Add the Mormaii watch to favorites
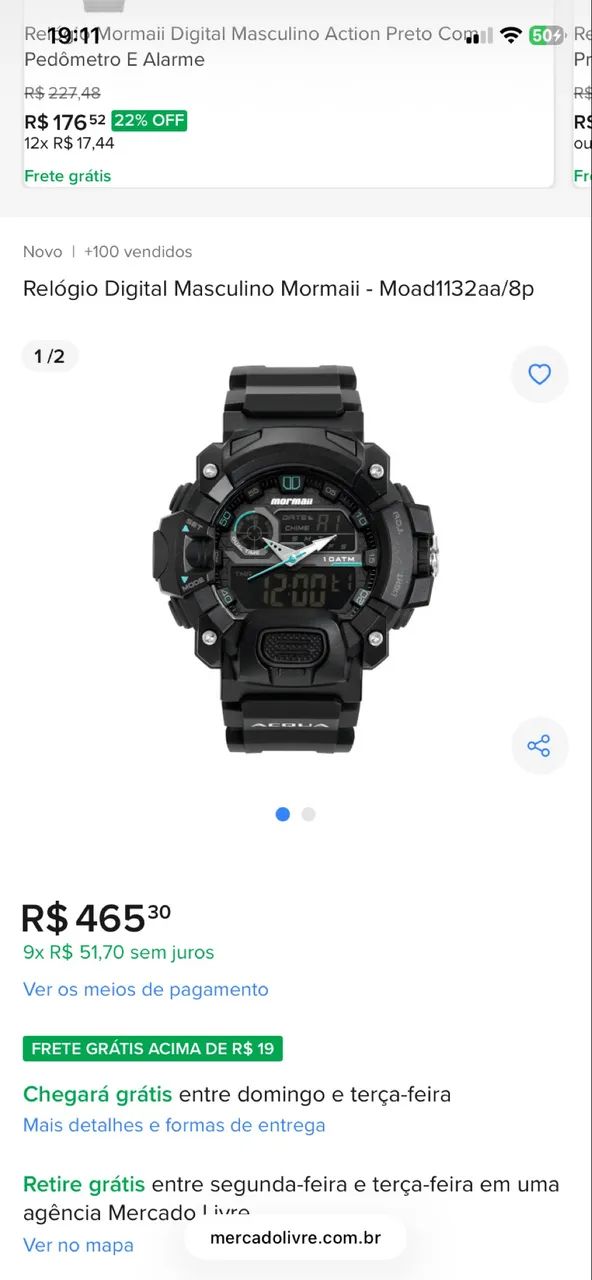 pos(539,374)
